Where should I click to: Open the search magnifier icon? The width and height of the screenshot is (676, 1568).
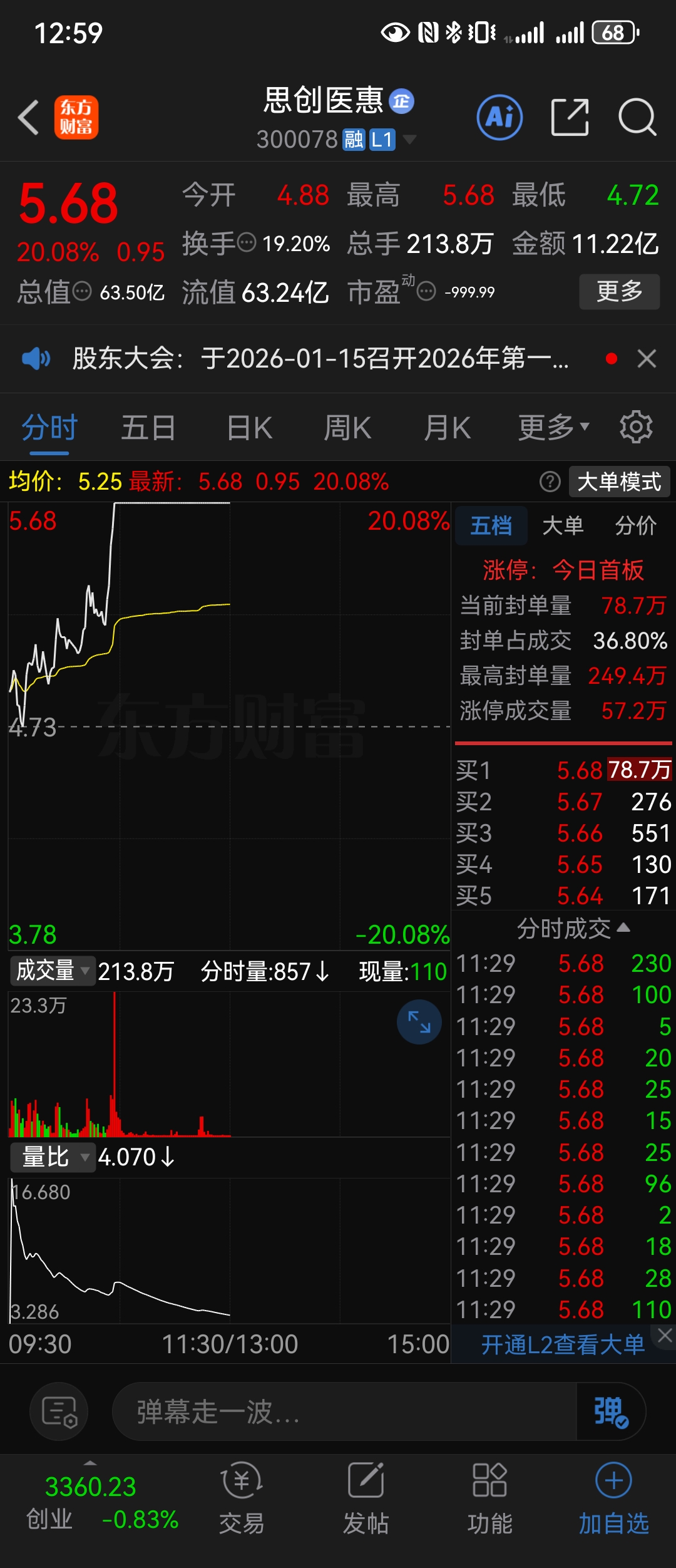637,118
